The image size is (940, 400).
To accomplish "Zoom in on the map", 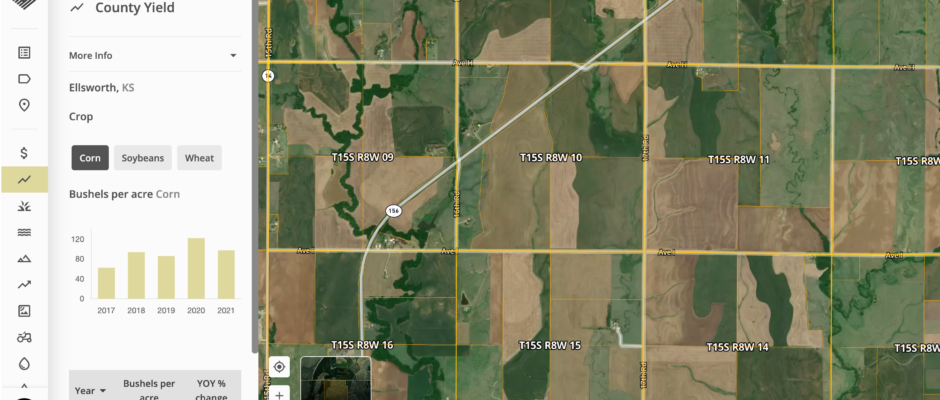I will click(279, 394).
